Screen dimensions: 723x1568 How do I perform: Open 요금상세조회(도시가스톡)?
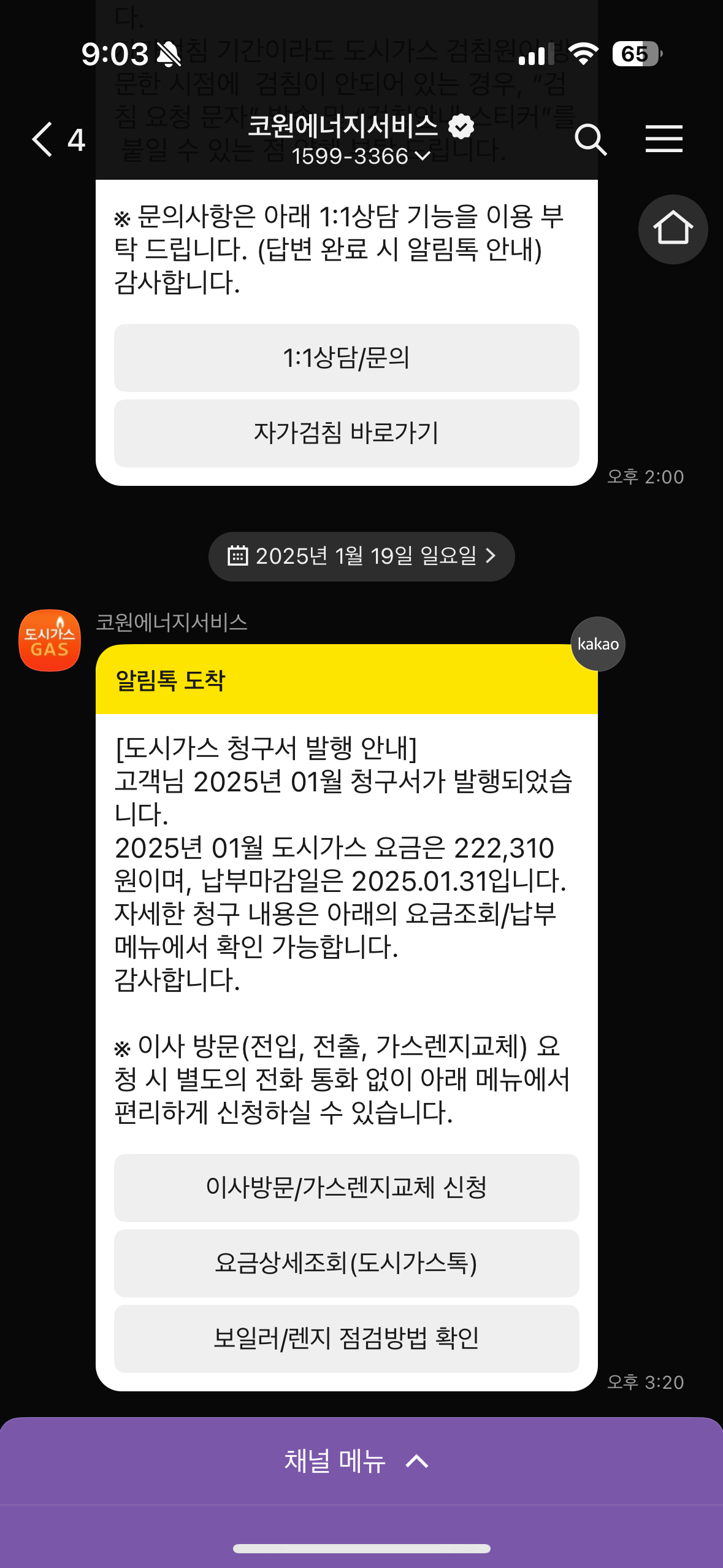pos(346,1263)
